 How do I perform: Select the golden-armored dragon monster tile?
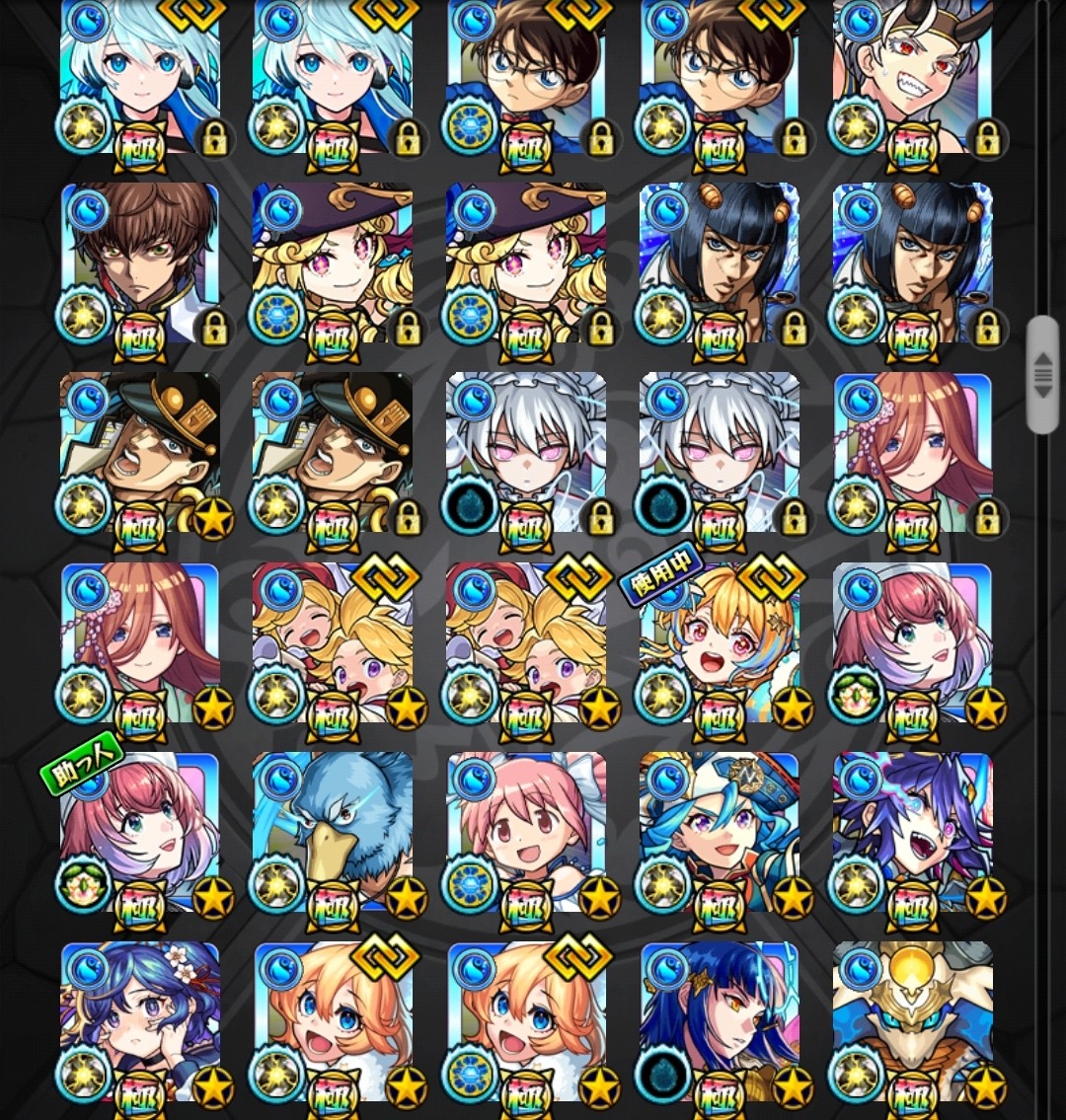pyautogui.click(x=913, y=1021)
